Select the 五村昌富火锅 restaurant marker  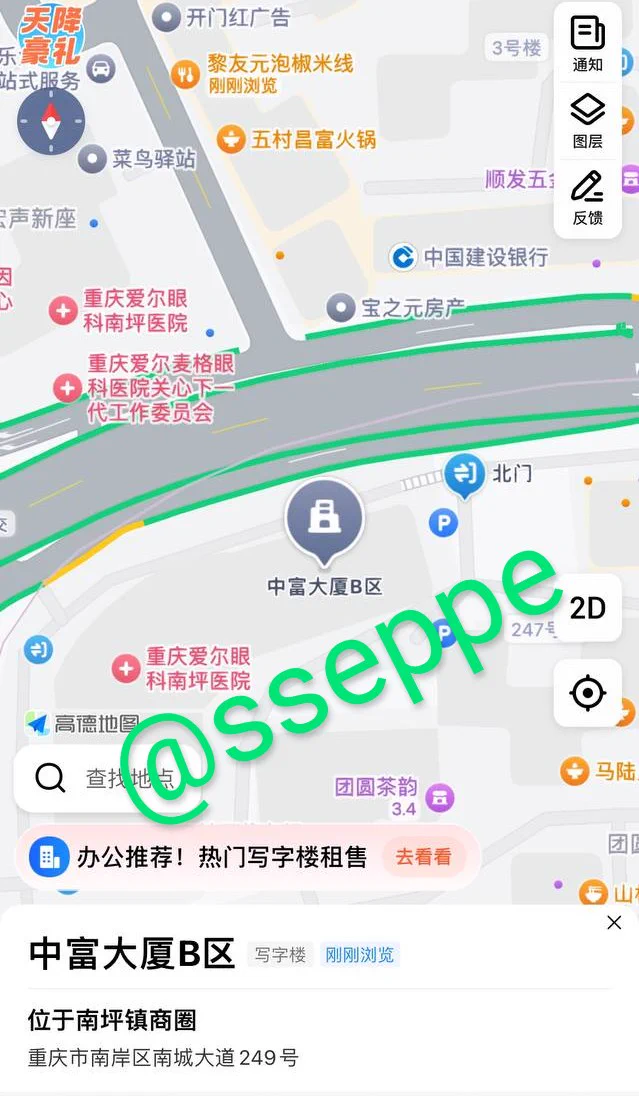click(x=232, y=139)
